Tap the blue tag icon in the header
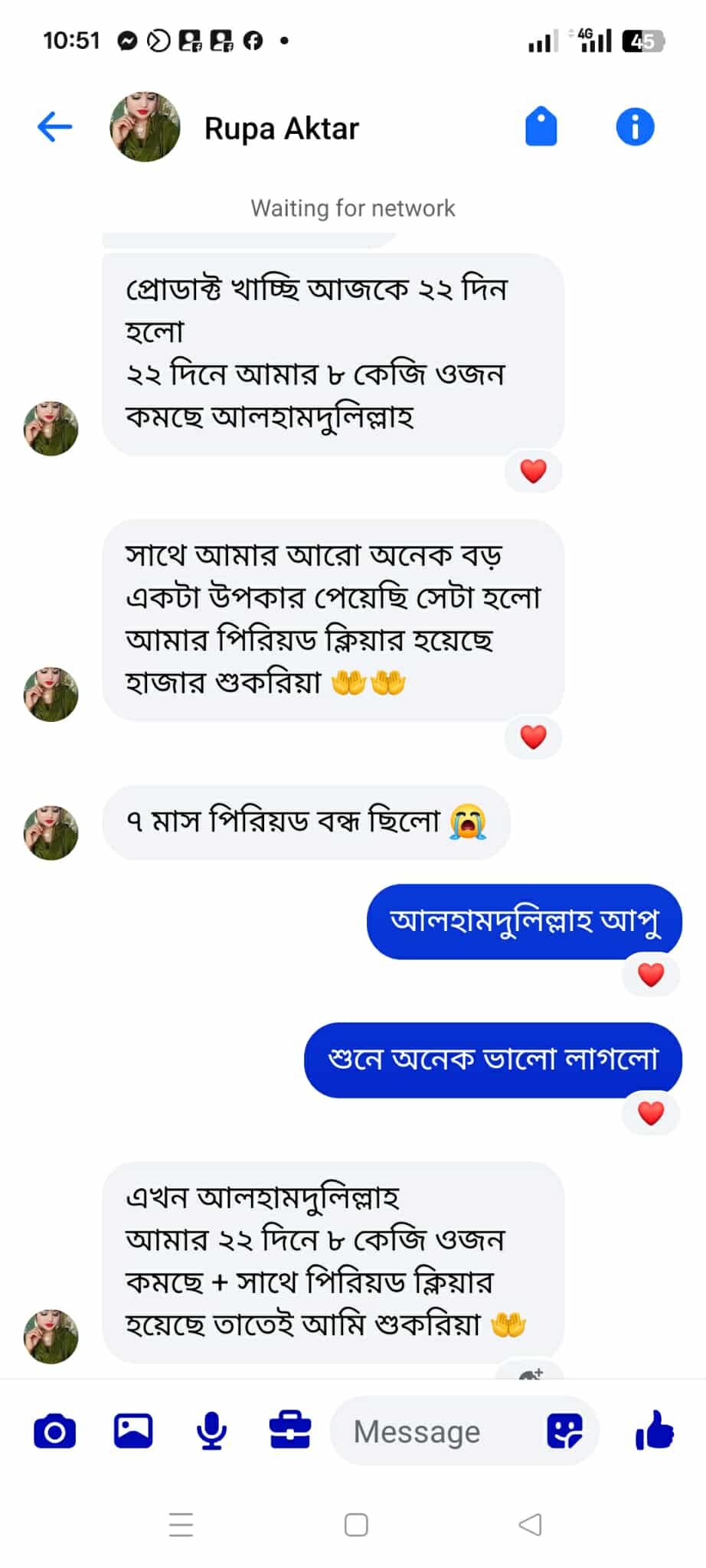Screen dimensions: 706x1568 pyautogui.click(x=541, y=126)
